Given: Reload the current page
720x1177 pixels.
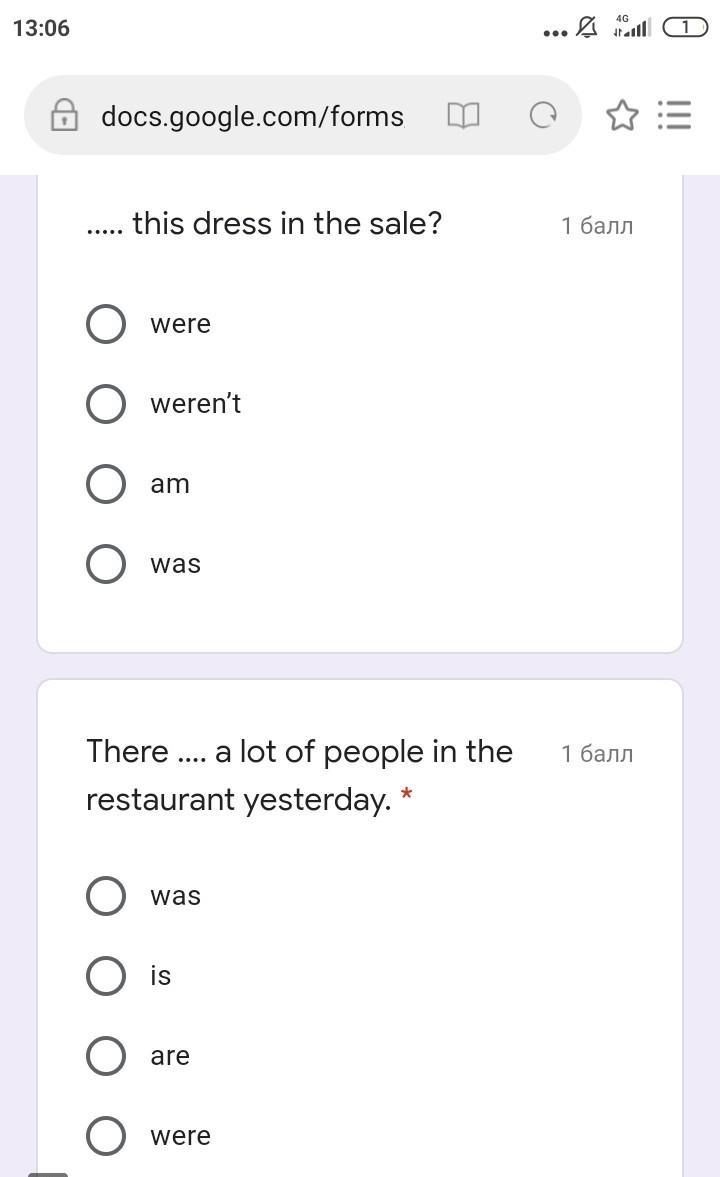Looking at the screenshot, I should coord(542,116).
